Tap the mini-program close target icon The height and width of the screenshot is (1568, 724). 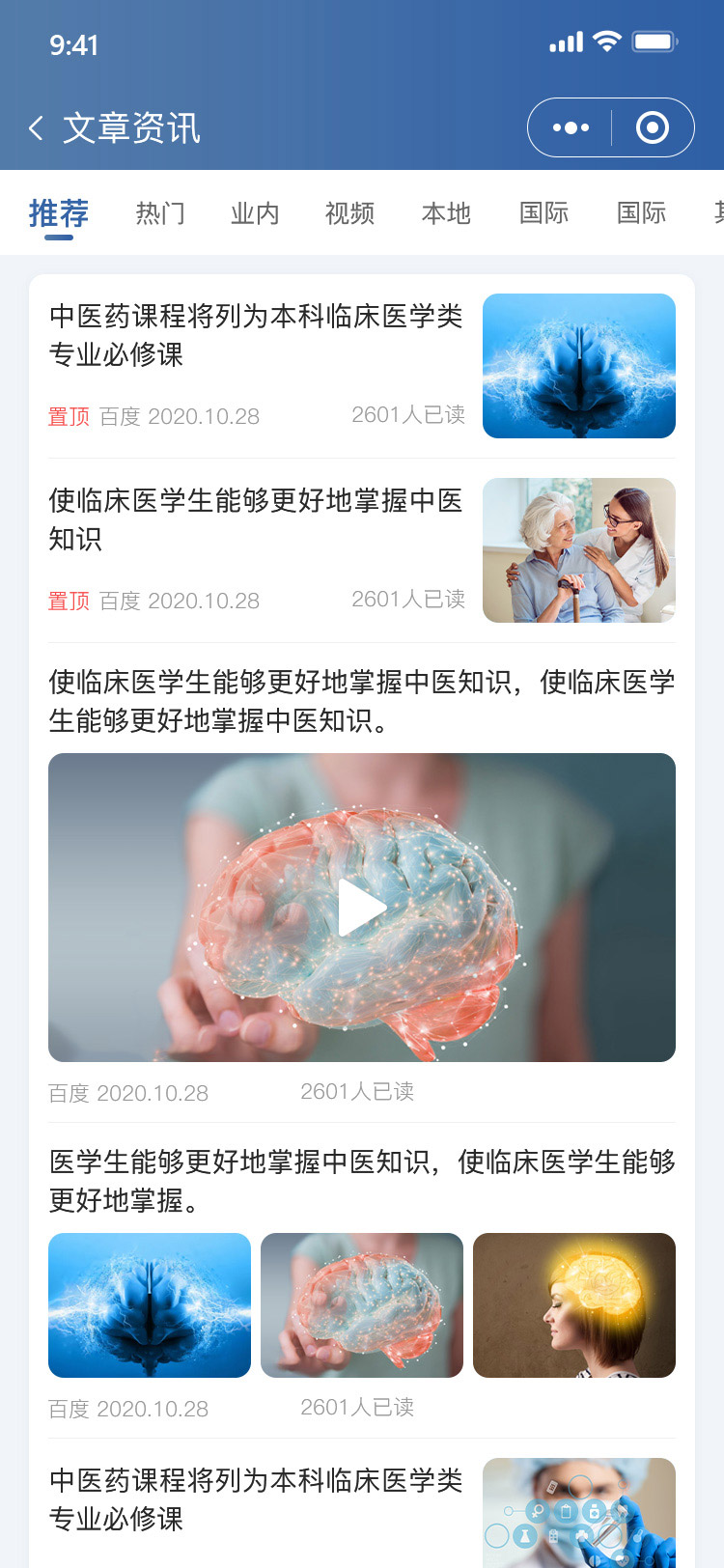(653, 127)
